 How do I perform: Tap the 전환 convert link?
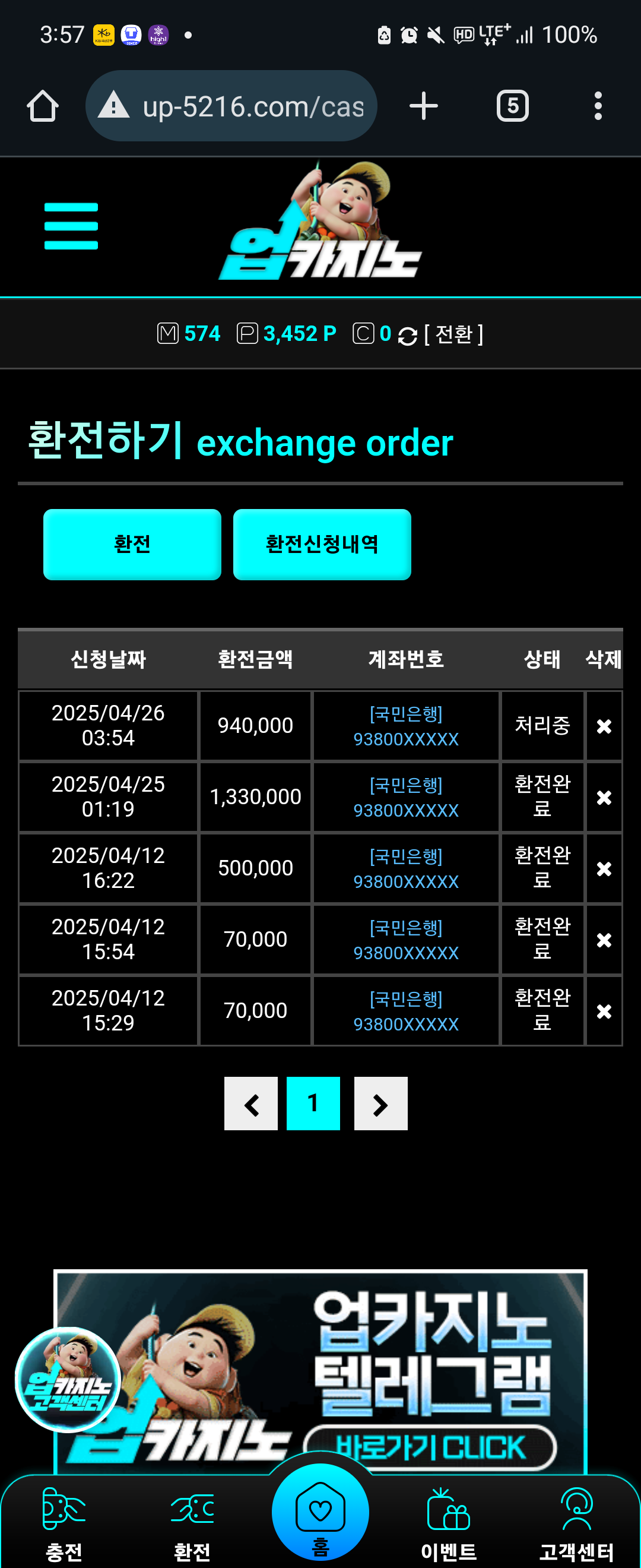453,334
